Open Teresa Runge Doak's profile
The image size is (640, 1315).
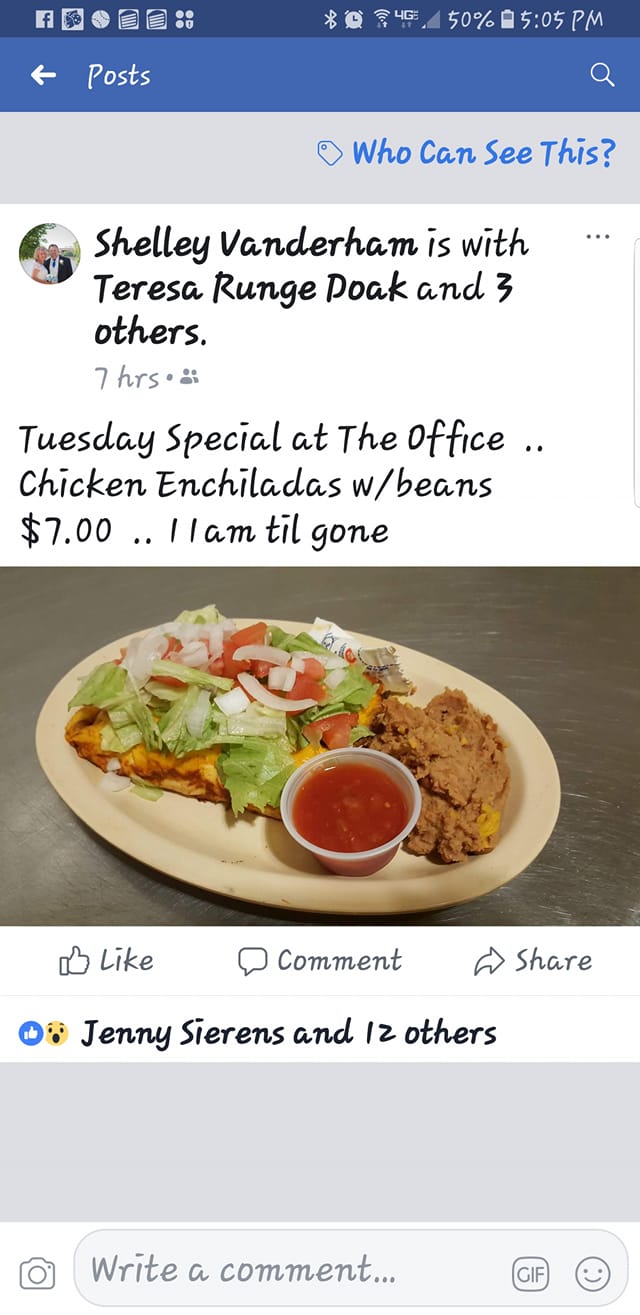[x=251, y=289]
